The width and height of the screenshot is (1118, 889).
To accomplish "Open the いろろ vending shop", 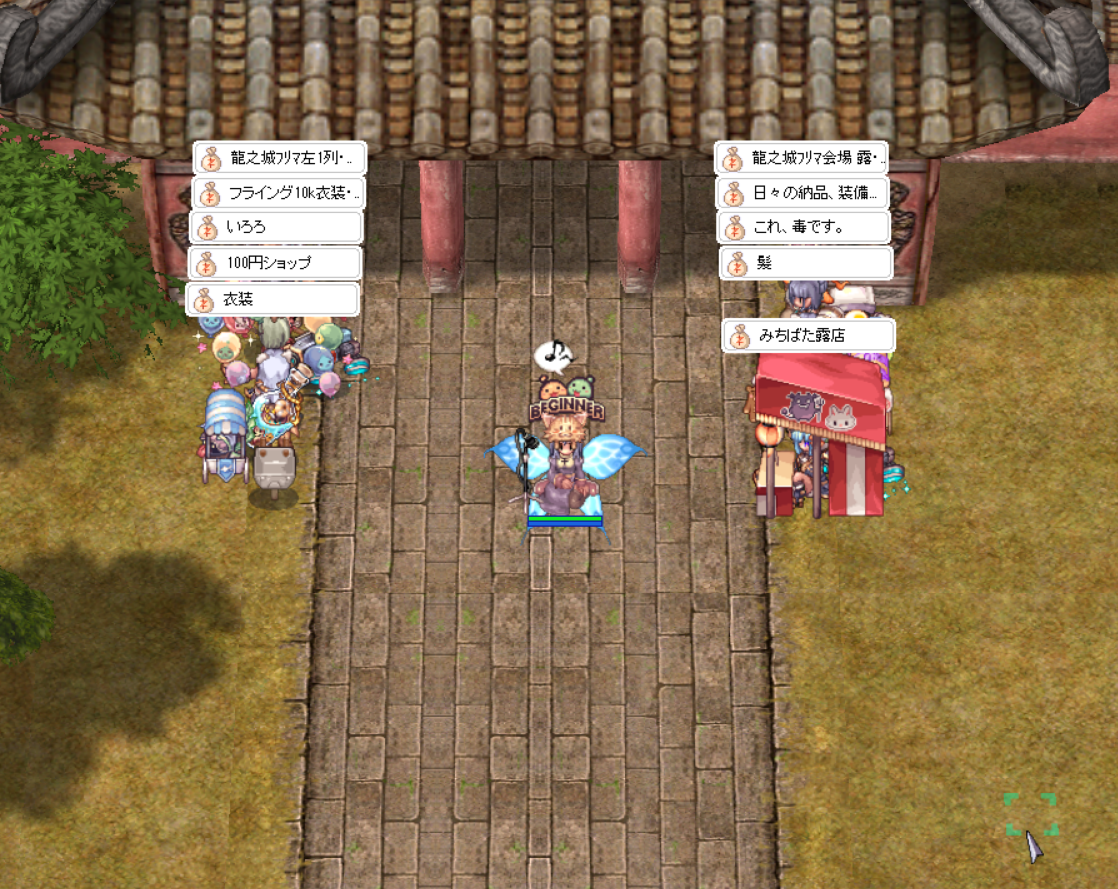I will 275,227.
